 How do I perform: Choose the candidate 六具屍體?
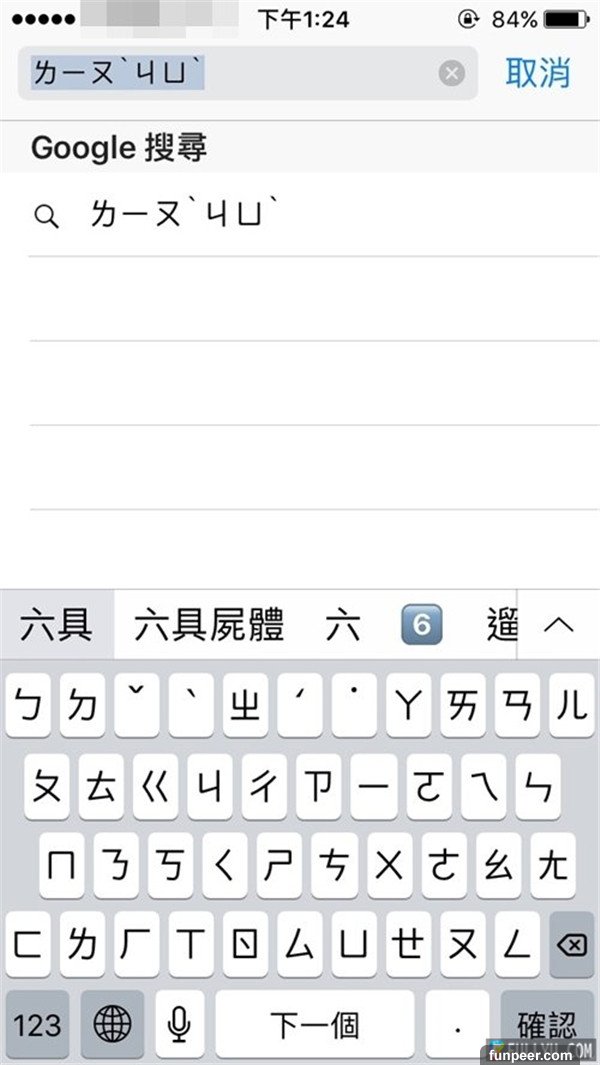209,625
